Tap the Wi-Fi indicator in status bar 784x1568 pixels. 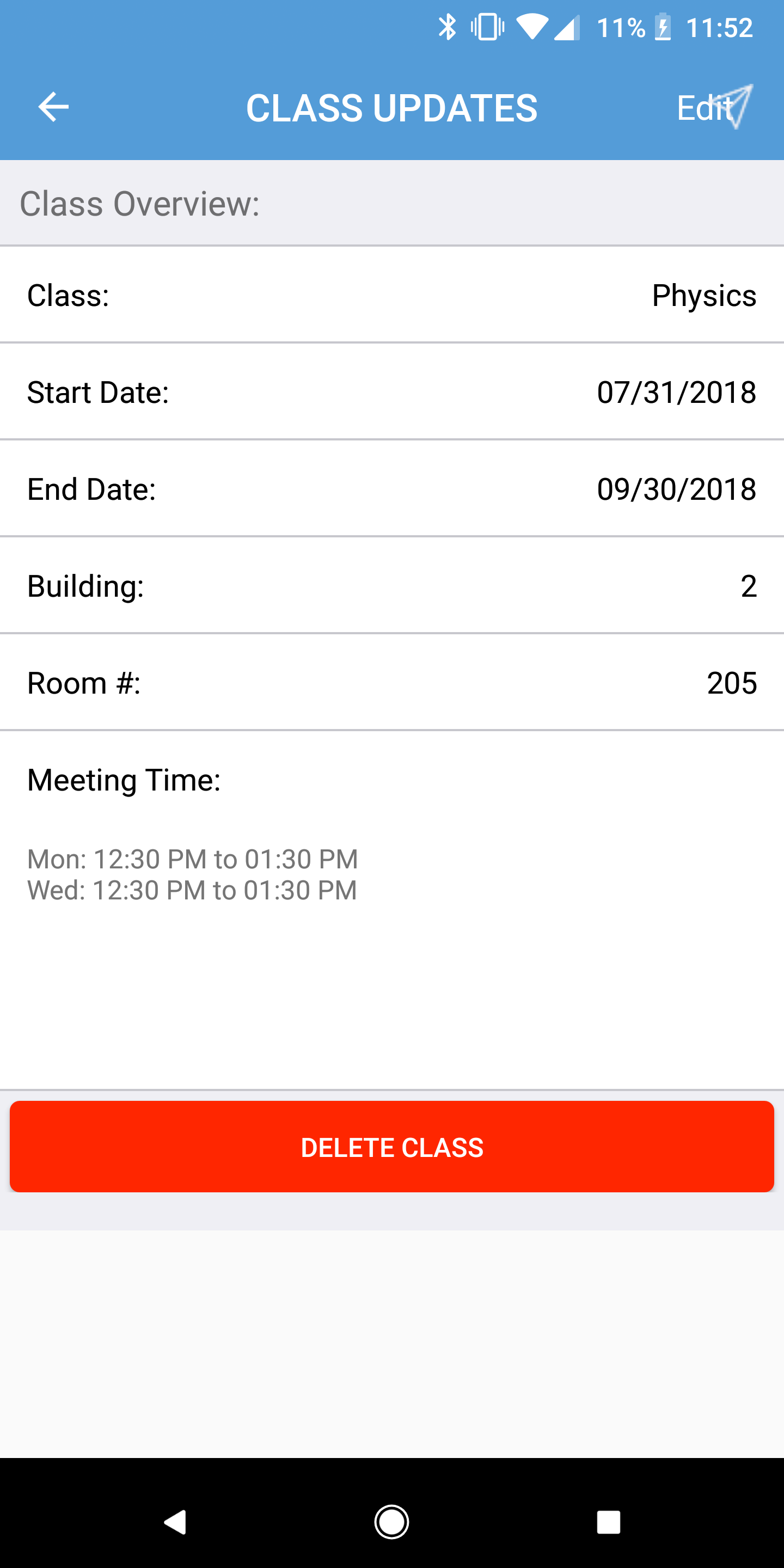pyautogui.click(x=531, y=27)
